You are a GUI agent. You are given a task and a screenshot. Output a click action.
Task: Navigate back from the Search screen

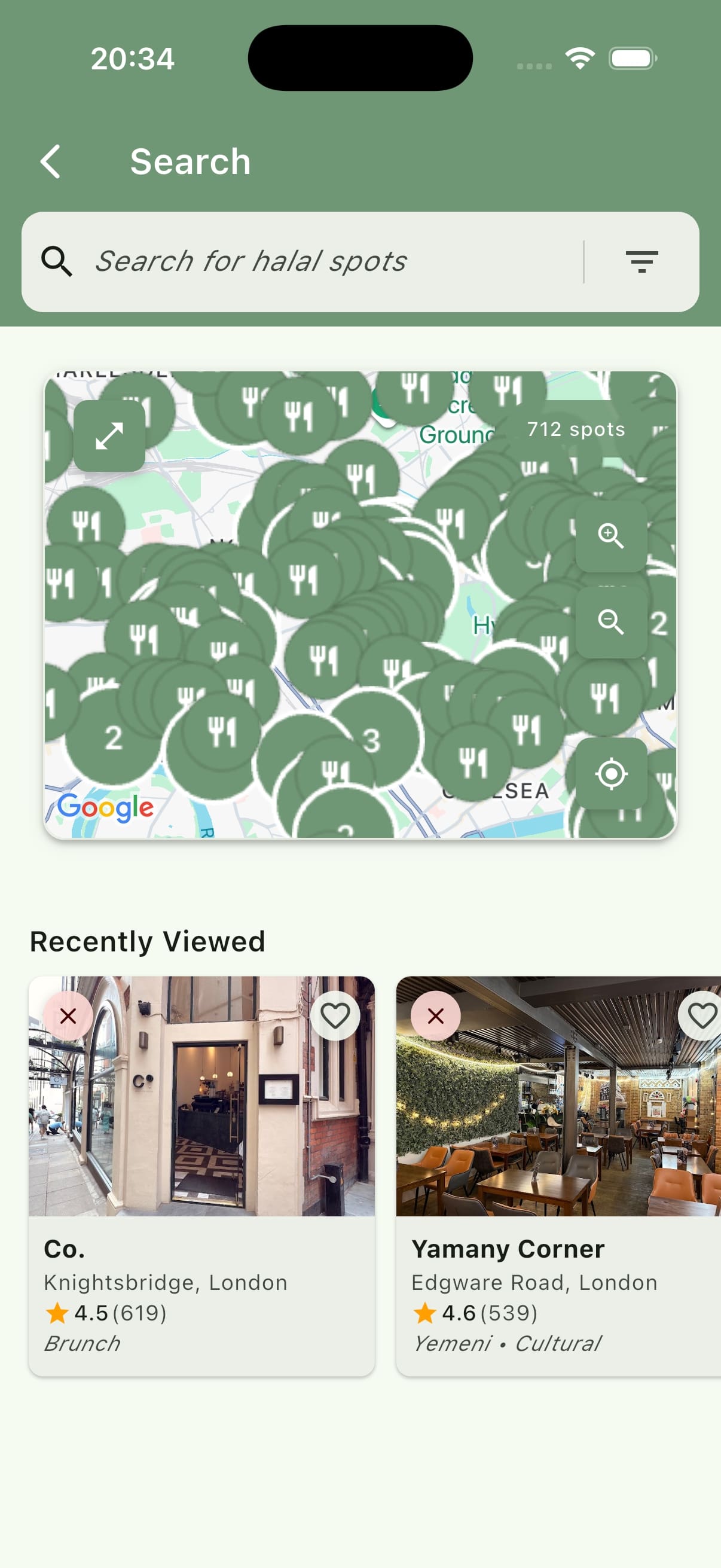51,161
